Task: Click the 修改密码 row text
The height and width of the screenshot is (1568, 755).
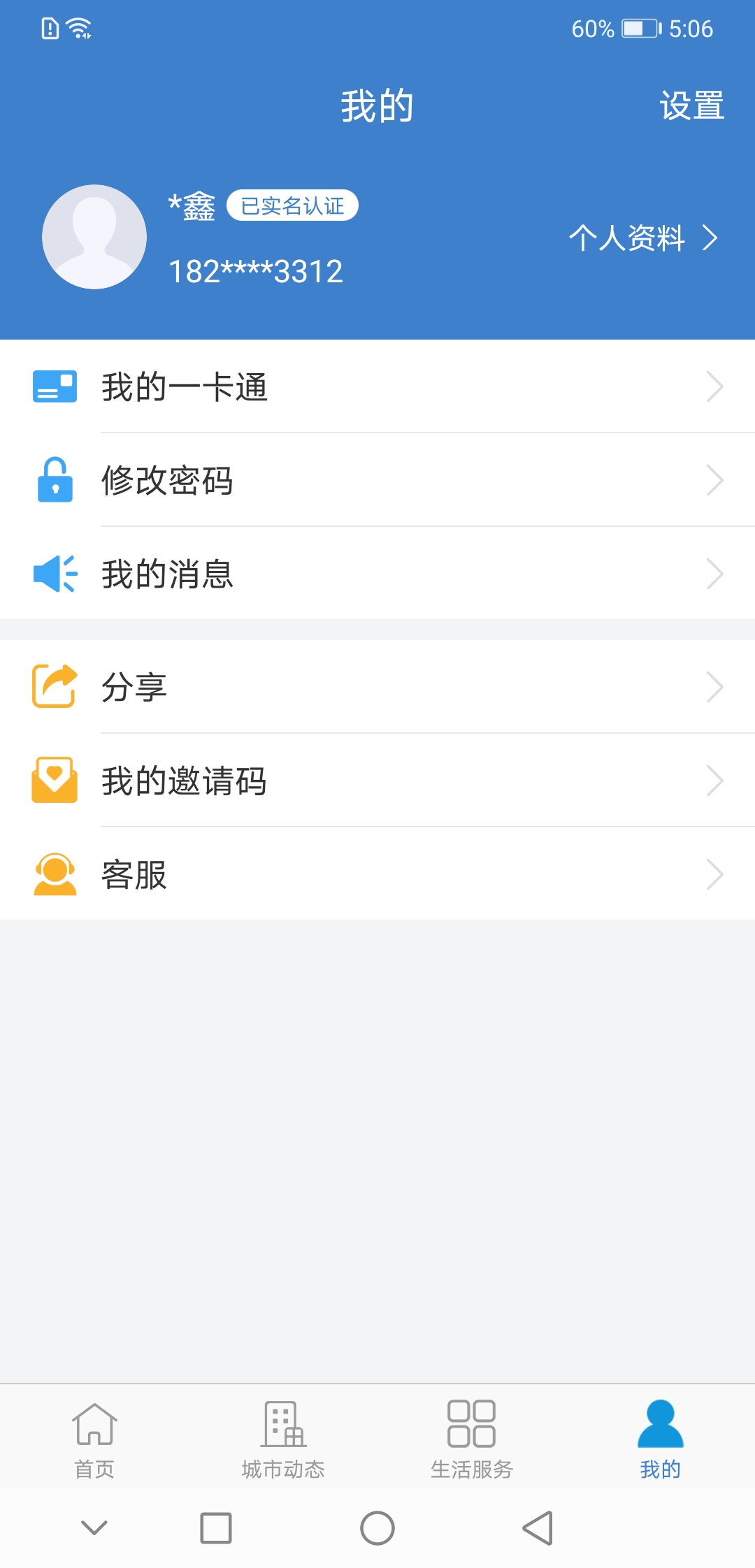Action: (x=169, y=480)
